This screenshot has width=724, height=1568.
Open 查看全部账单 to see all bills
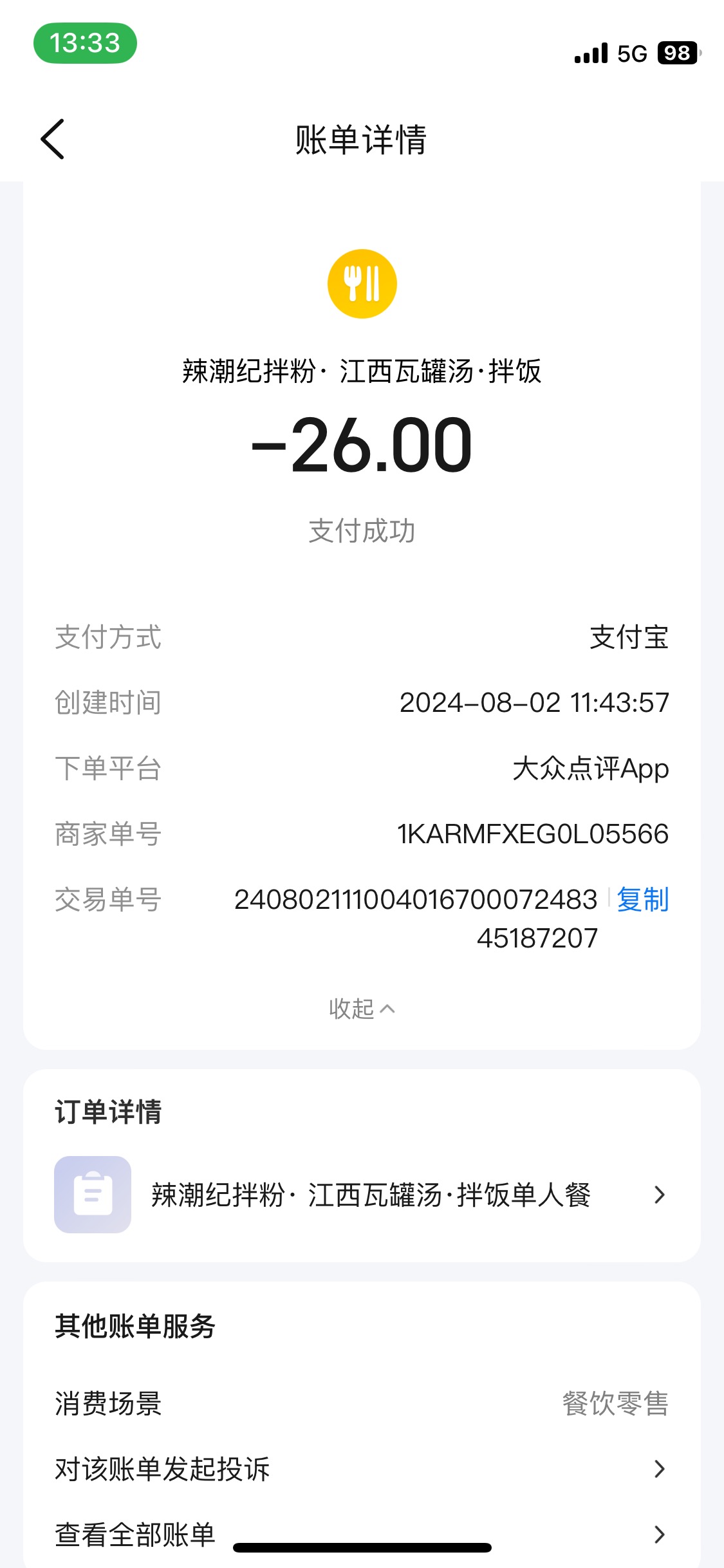click(x=362, y=1535)
